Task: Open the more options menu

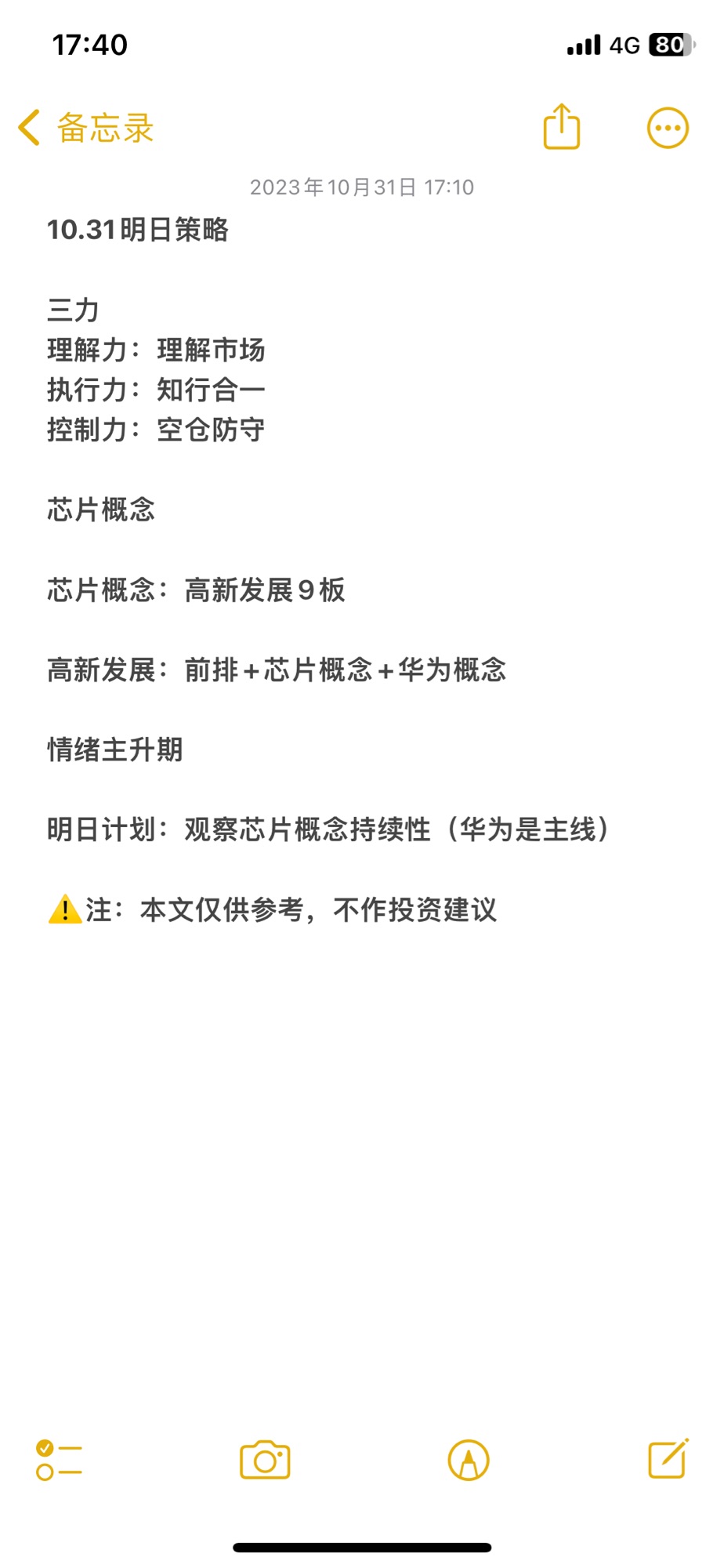Action: coord(668,128)
